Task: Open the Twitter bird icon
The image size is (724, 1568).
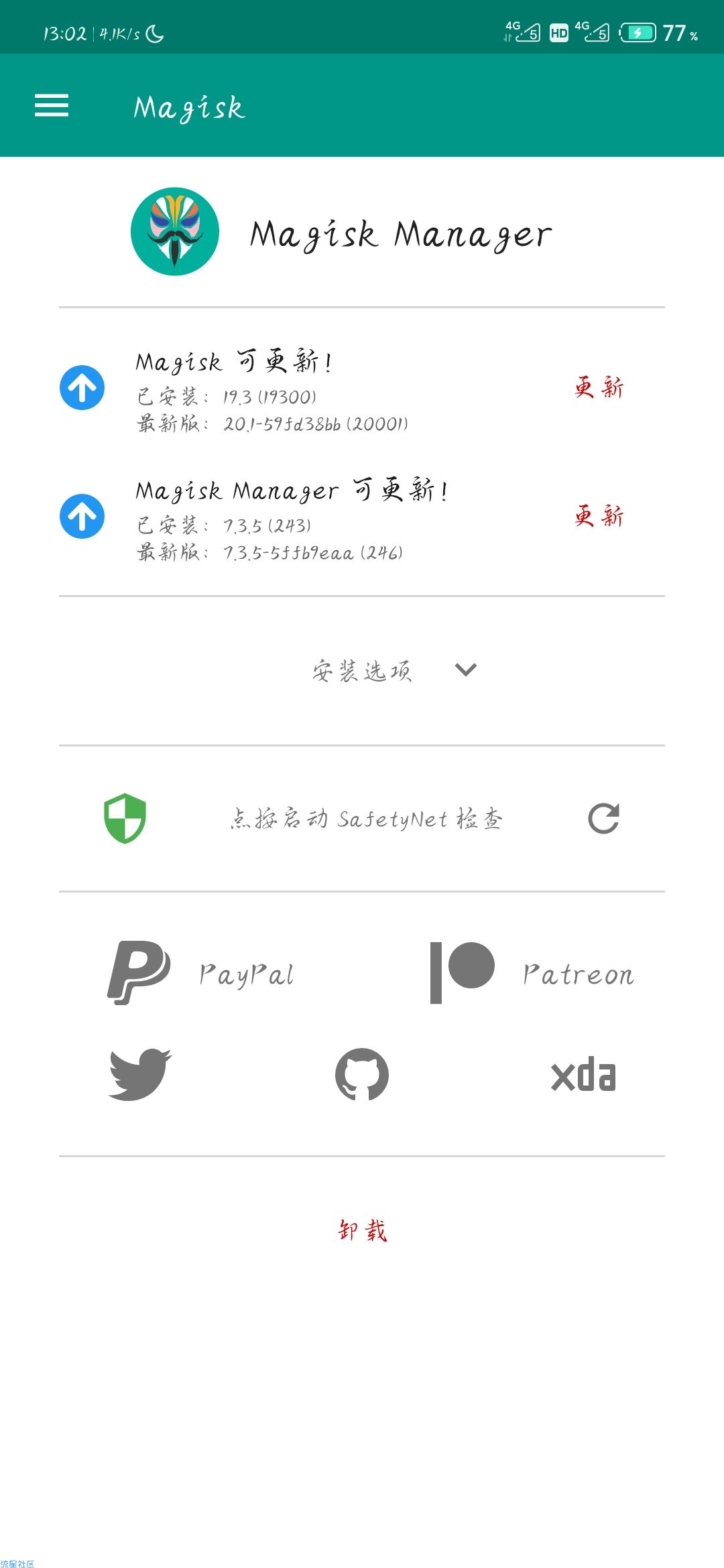Action: click(140, 1074)
